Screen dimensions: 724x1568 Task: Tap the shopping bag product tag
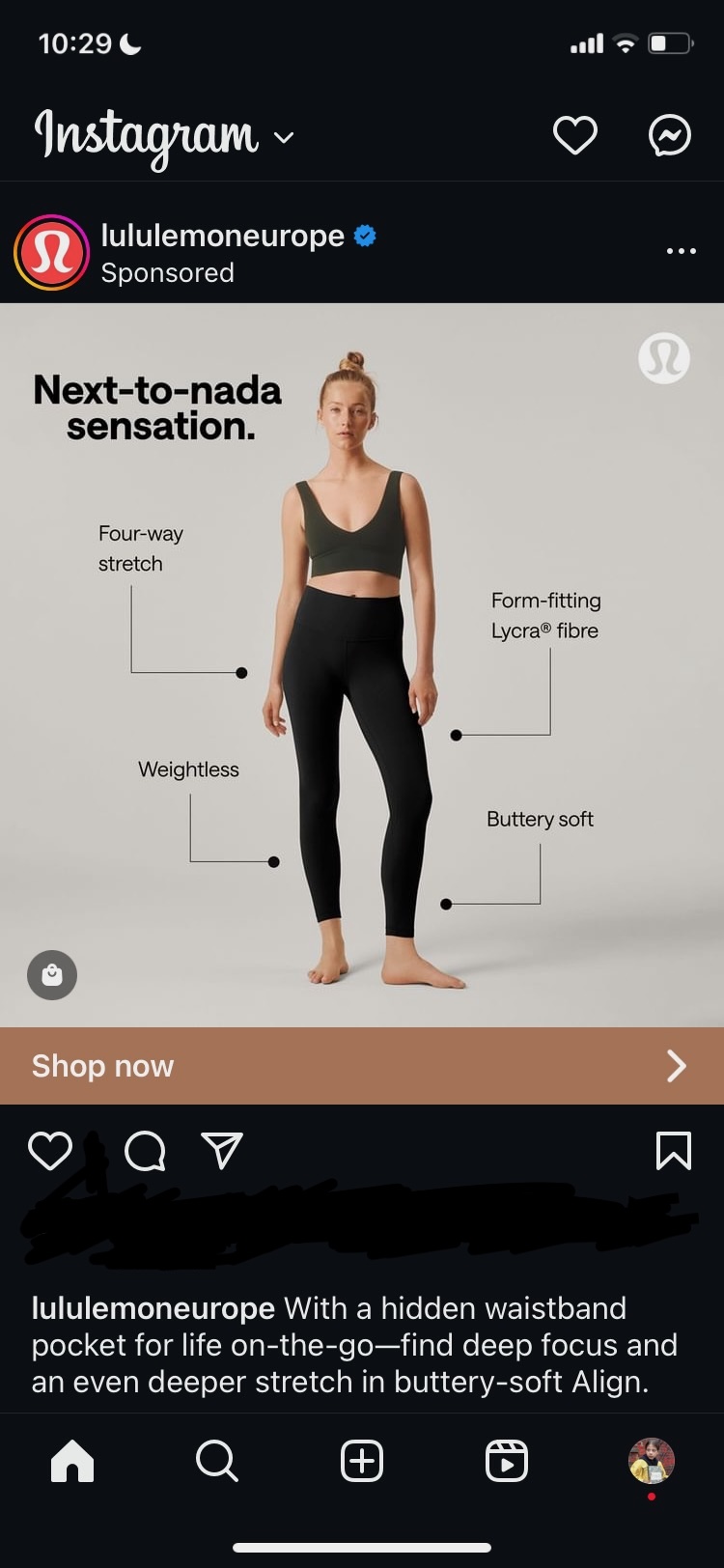pos(52,975)
